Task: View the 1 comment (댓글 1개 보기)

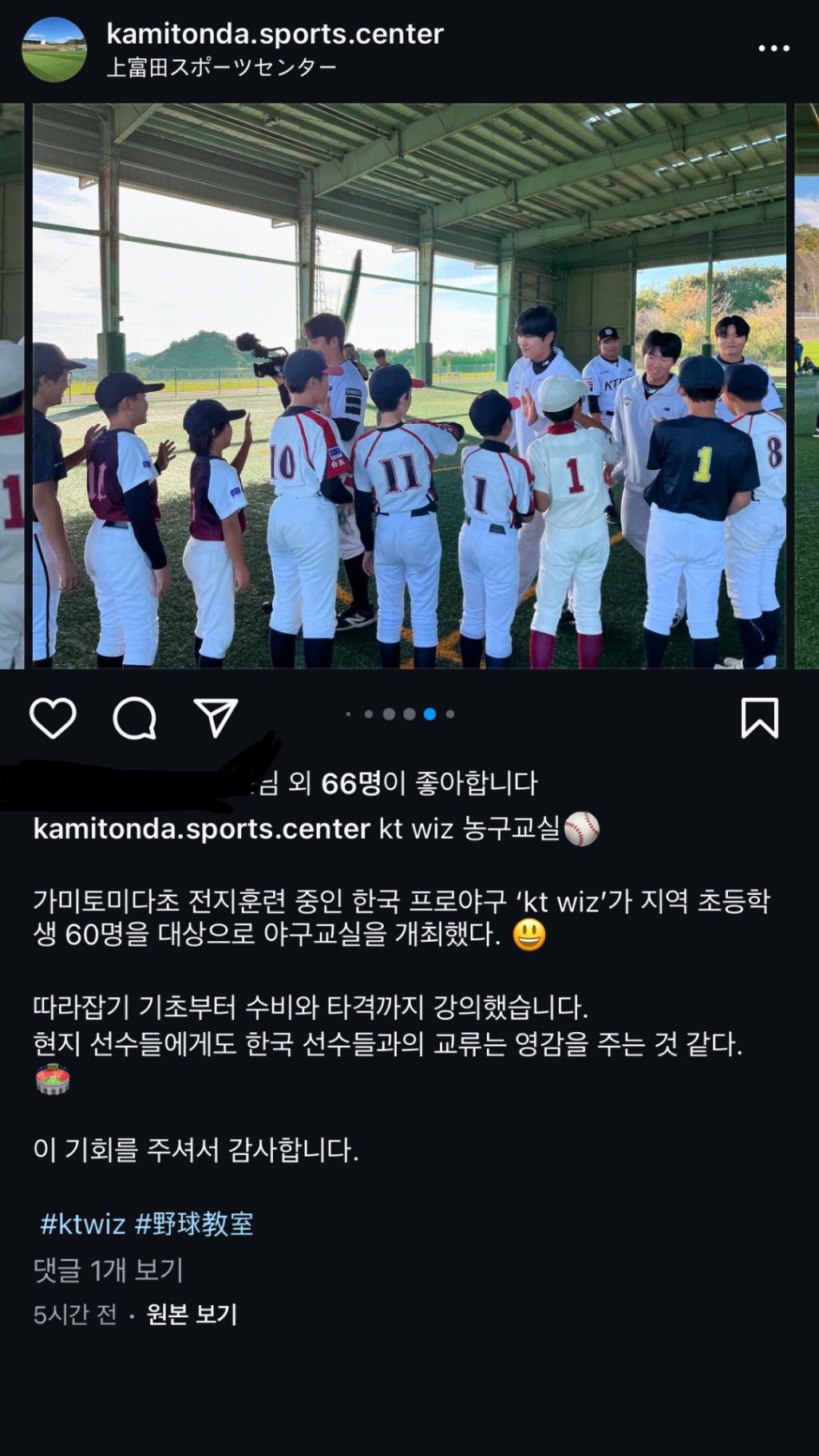Action: 109,1269
